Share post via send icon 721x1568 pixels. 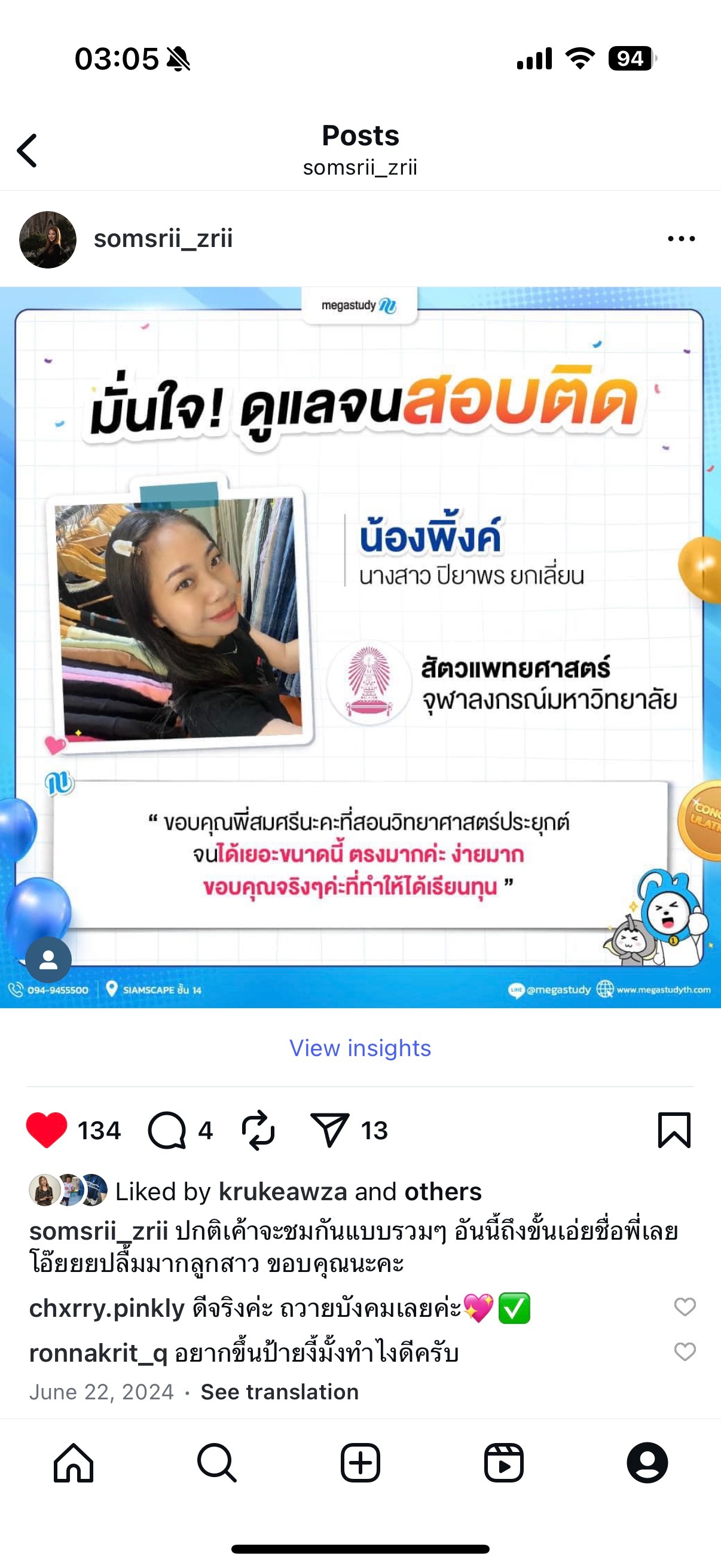[330, 1130]
